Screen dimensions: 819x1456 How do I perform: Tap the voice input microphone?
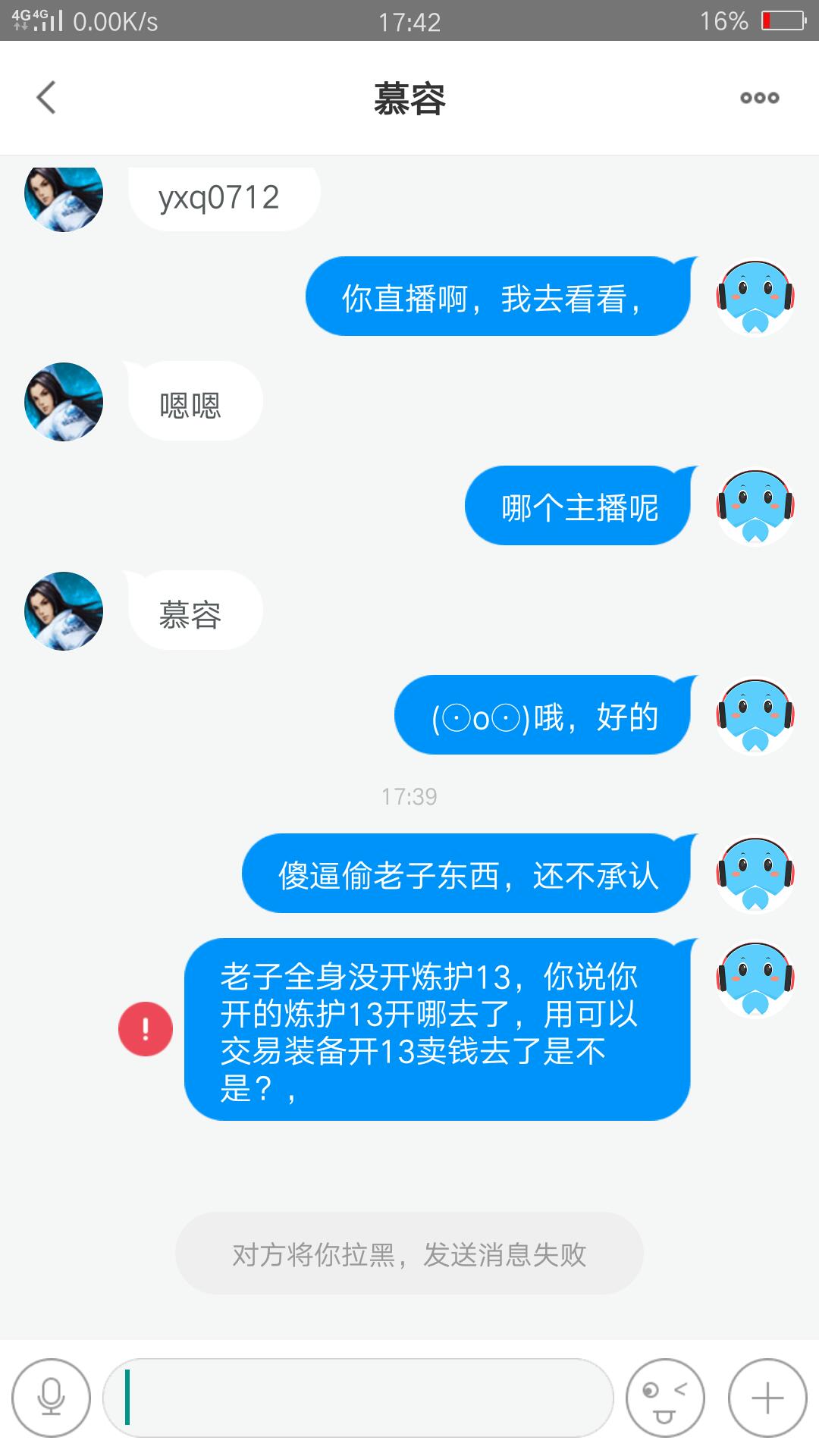51,1398
